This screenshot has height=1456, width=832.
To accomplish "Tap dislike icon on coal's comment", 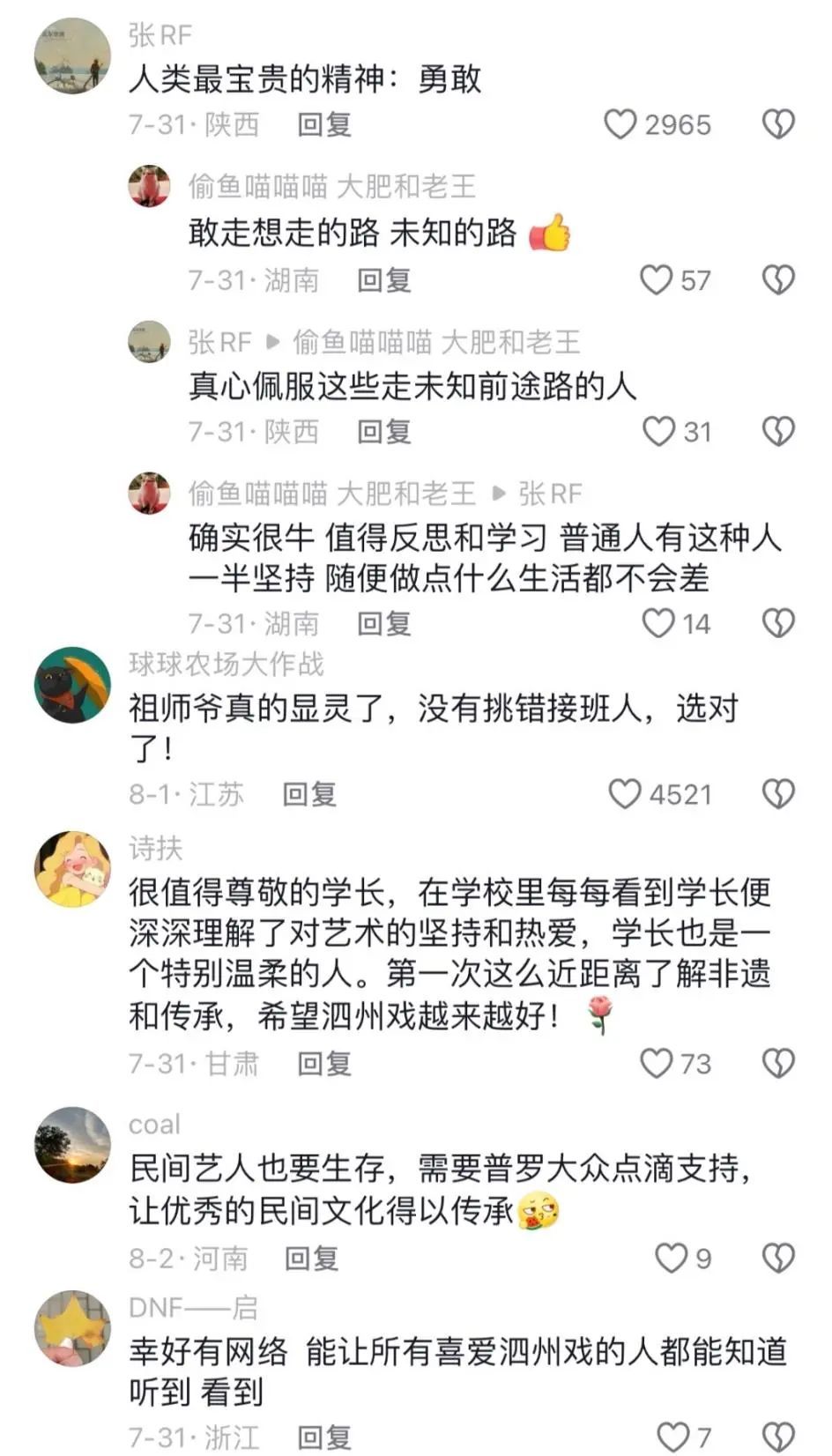I will click(777, 1259).
